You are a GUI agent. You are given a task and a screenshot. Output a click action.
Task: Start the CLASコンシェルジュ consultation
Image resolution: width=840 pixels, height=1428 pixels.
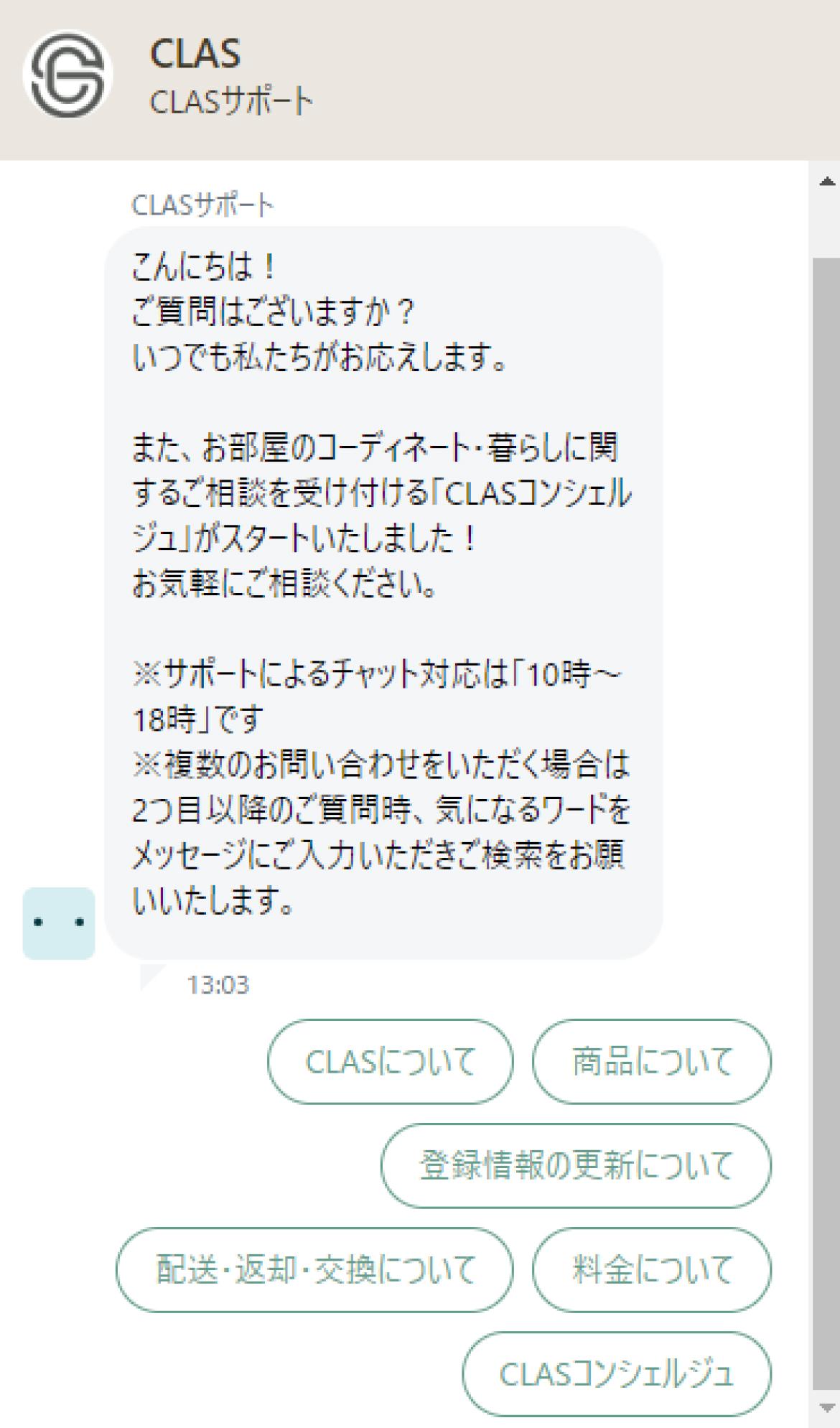coord(616,1373)
